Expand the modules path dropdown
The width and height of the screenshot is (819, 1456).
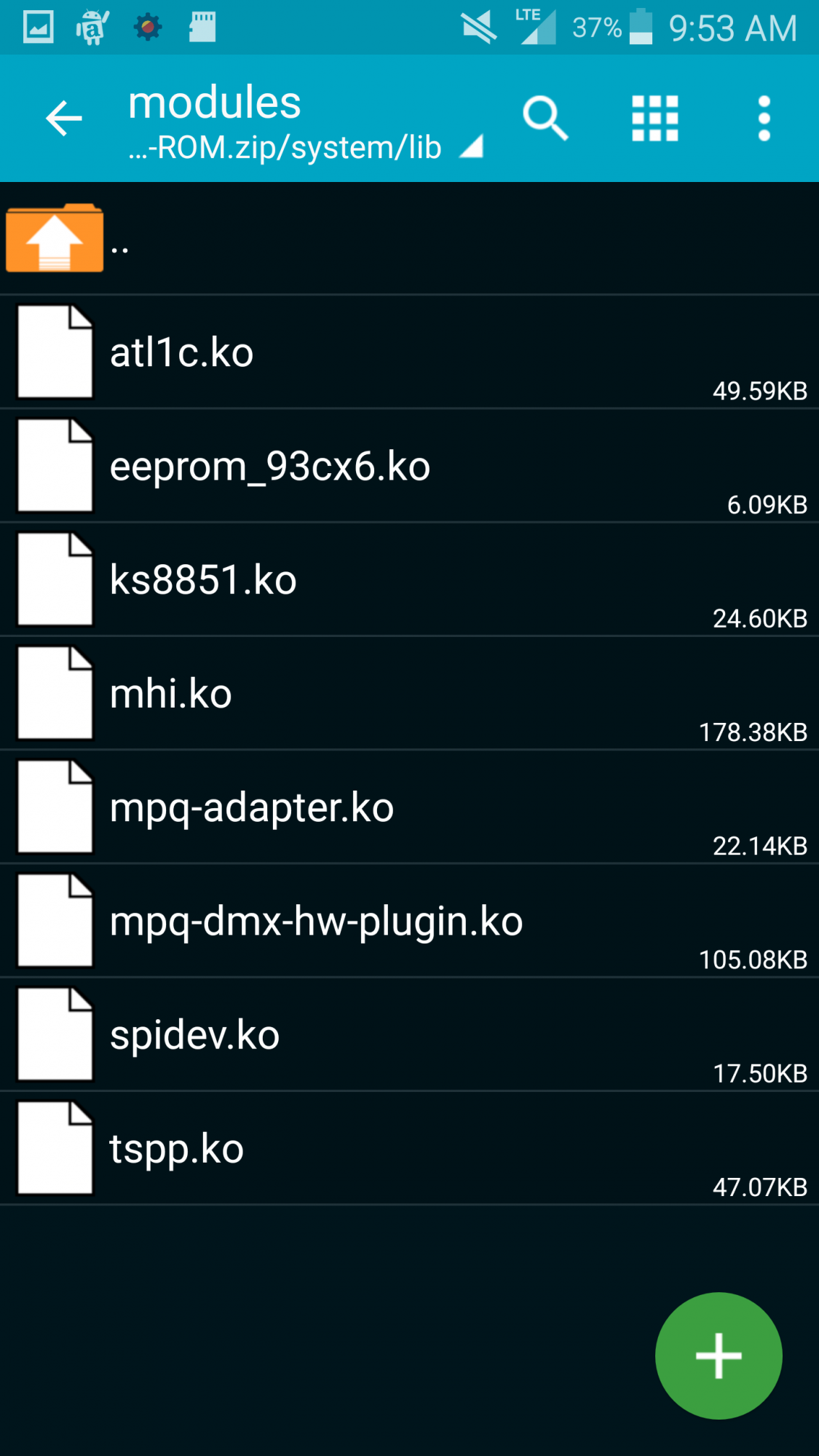coord(472,147)
